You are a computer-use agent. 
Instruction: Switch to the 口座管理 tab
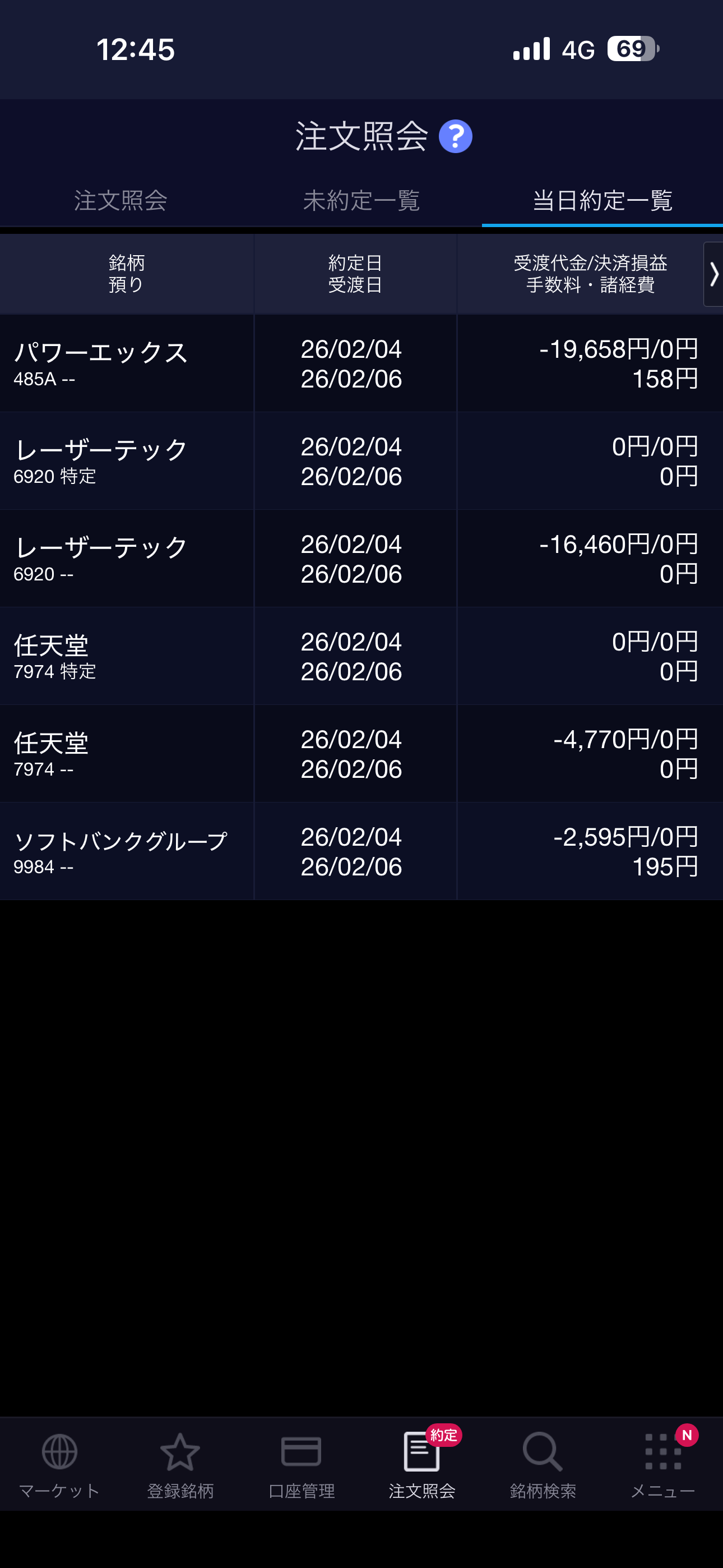pyautogui.click(x=302, y=1464)
